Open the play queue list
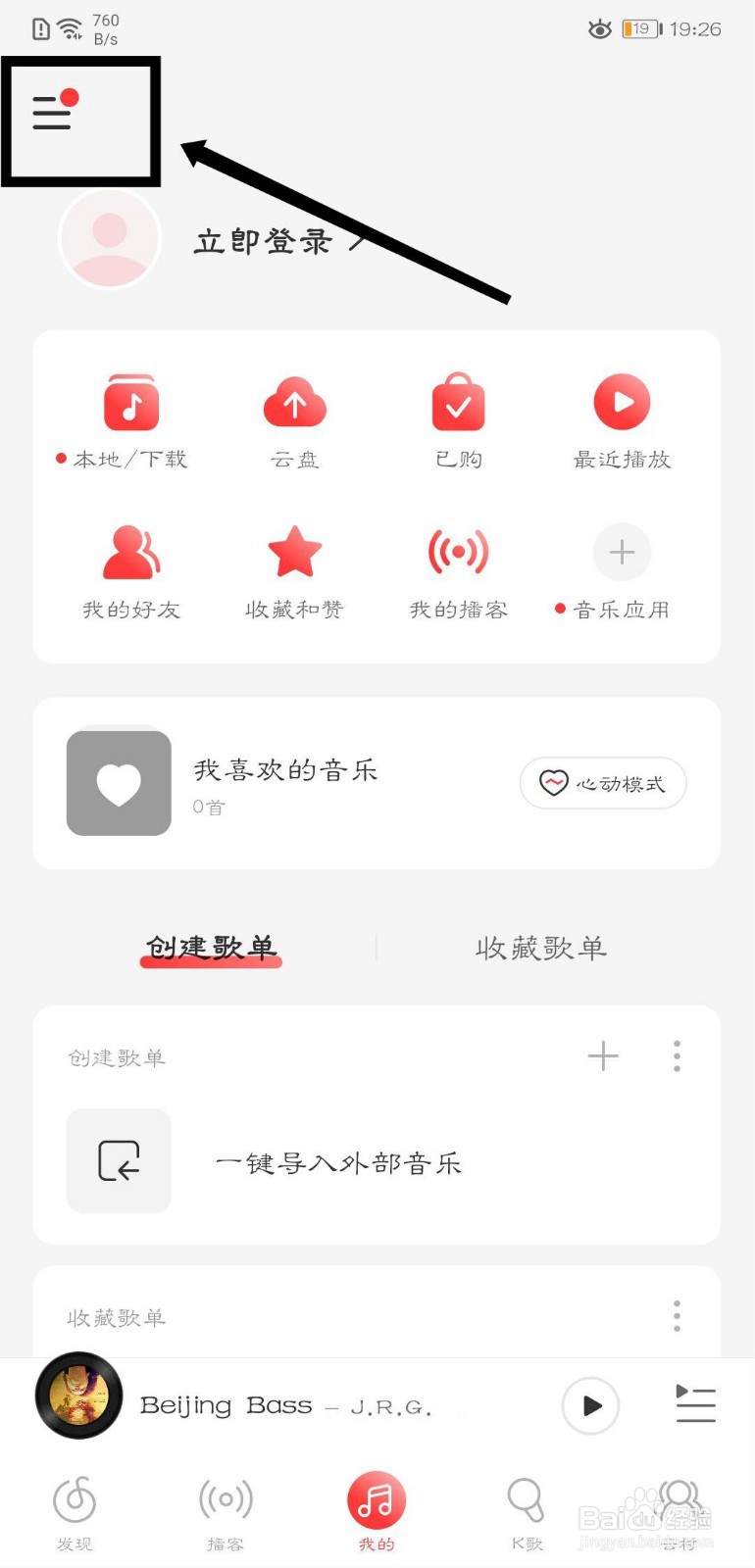 [695, 1404]
